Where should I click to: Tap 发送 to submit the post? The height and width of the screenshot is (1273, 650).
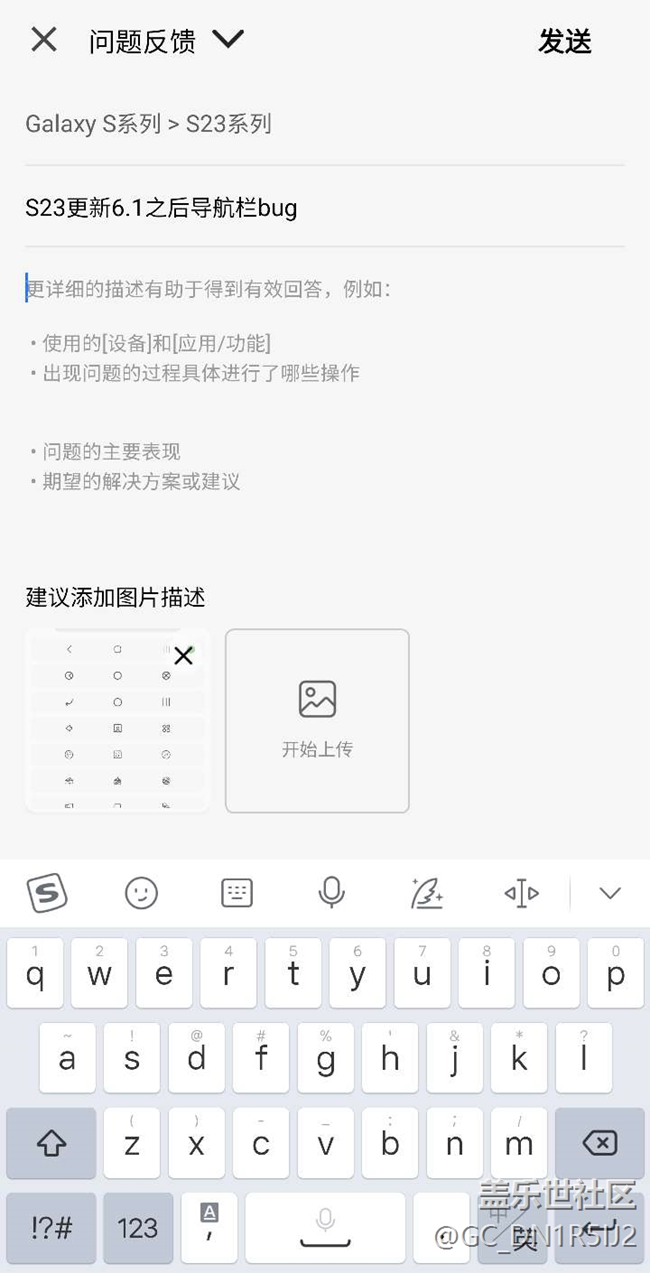565,41
